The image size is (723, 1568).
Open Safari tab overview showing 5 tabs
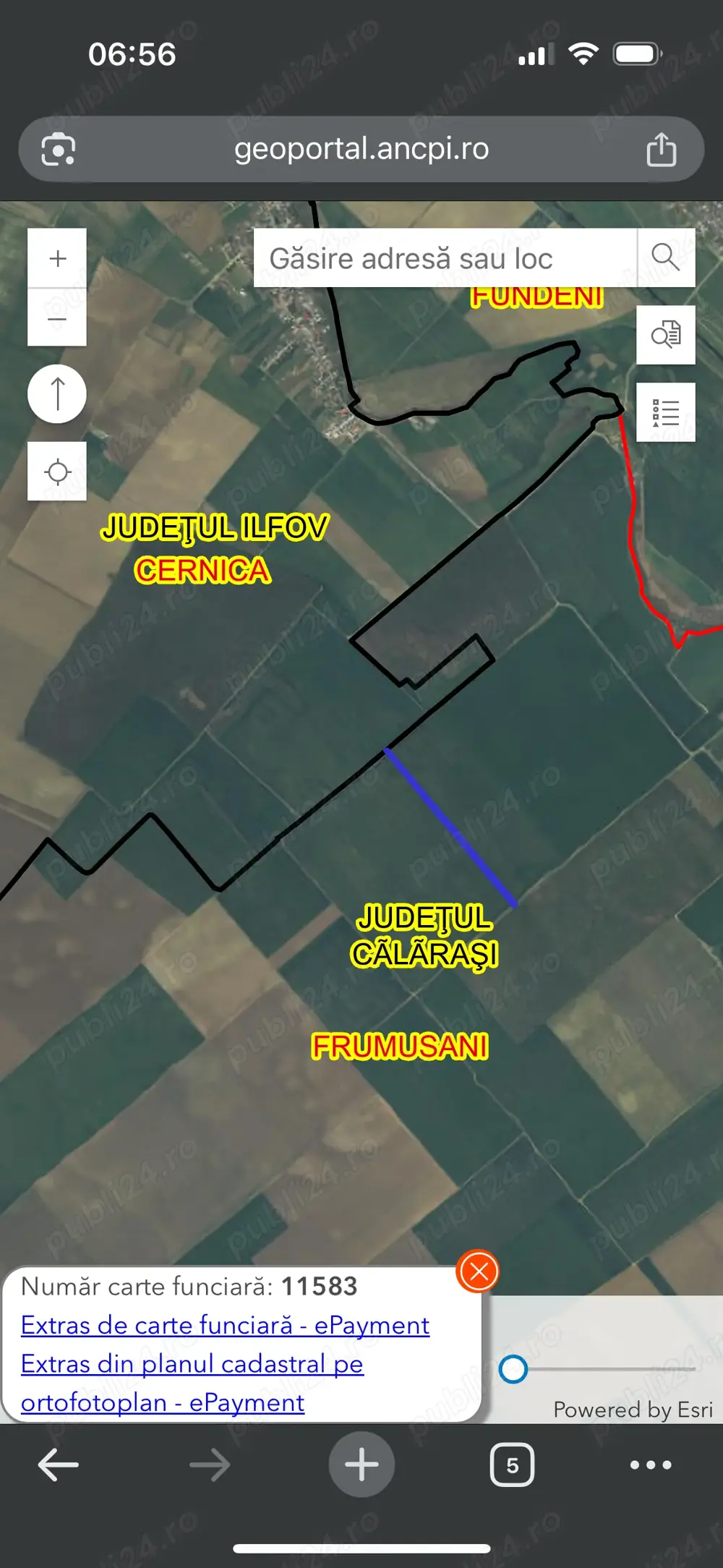[x=511, y=1465]
